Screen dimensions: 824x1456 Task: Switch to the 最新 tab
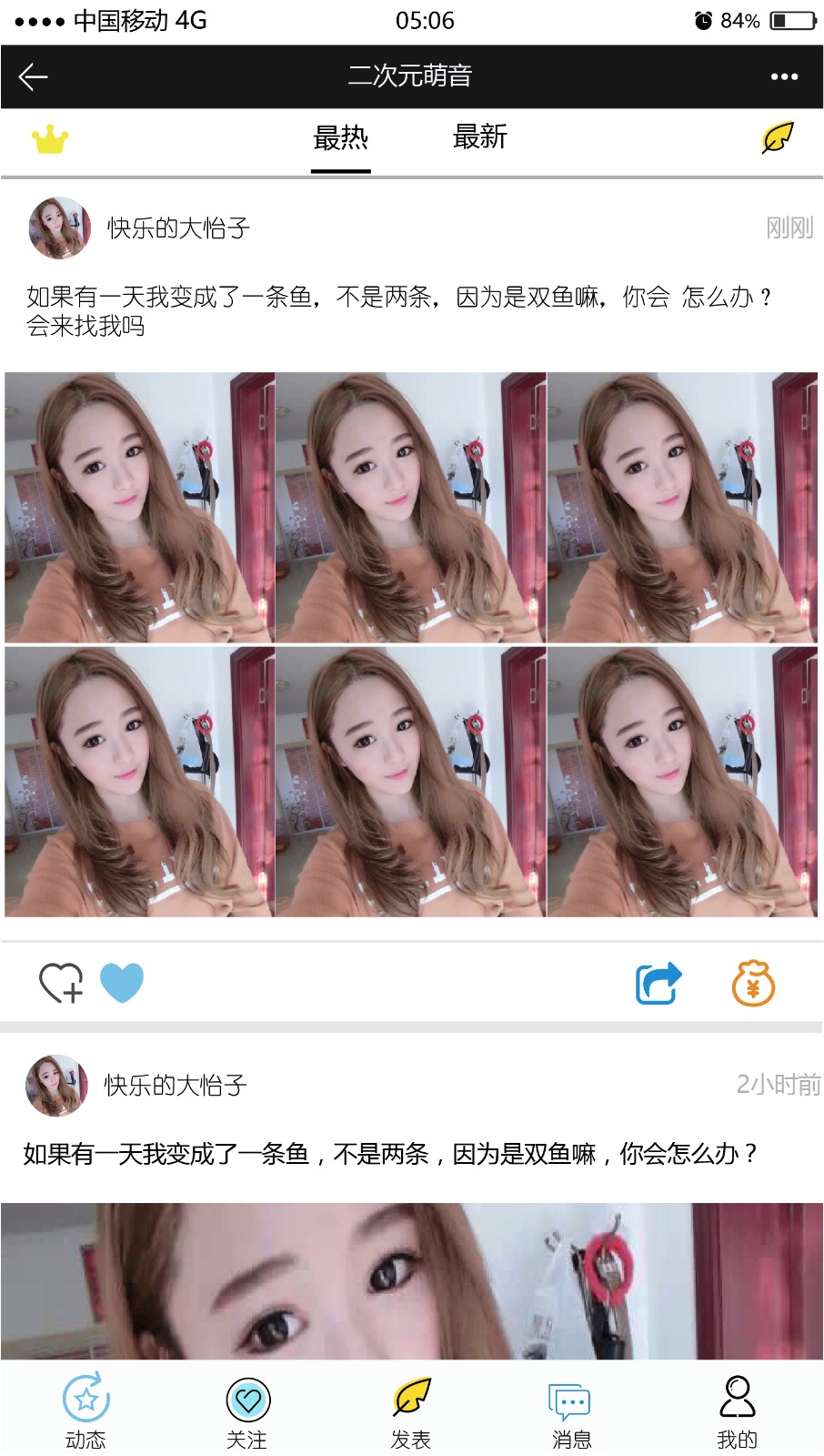pos(480,137)
